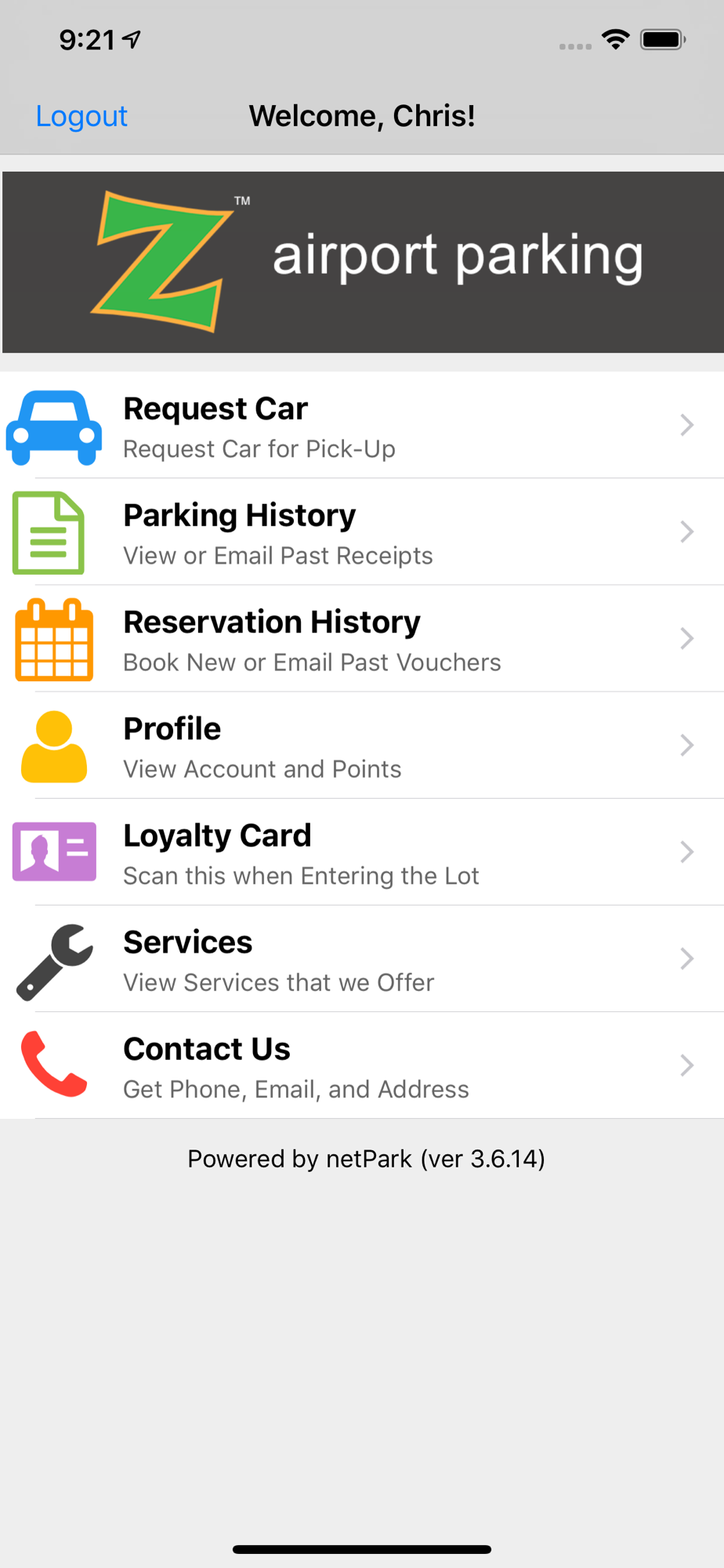
Task: Go to Profile account and points
Action: [x=362, y=746]
